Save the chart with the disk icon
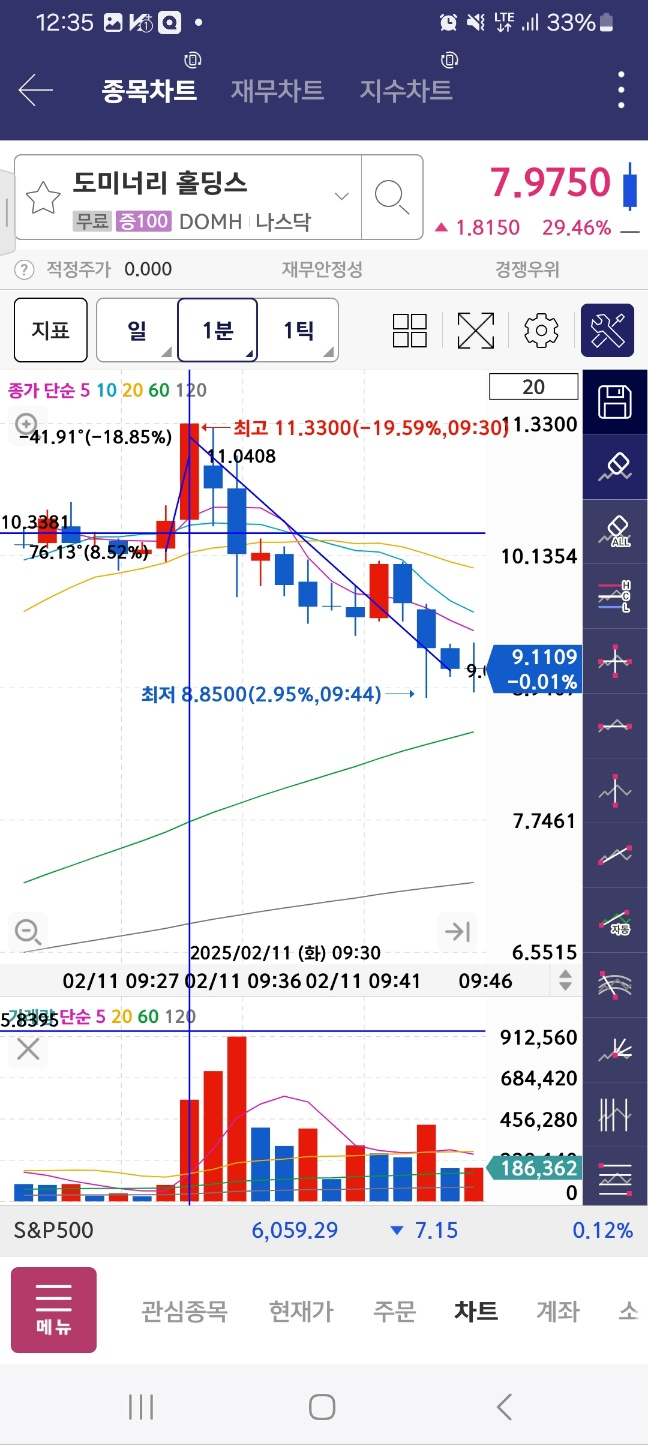The image size is (648, 1445). (x=616, y=402)
